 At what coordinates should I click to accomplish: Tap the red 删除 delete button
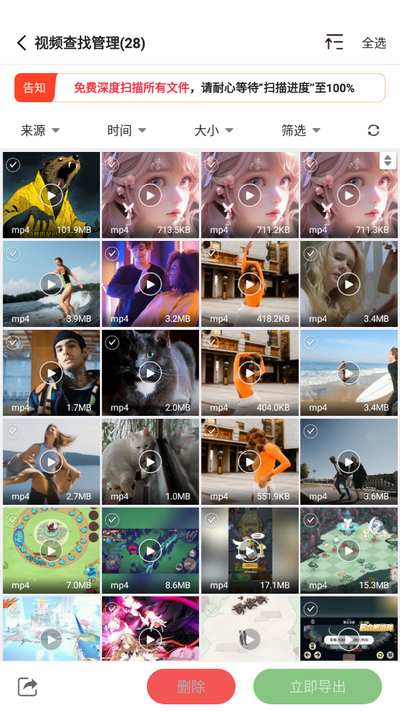point(191,687)
